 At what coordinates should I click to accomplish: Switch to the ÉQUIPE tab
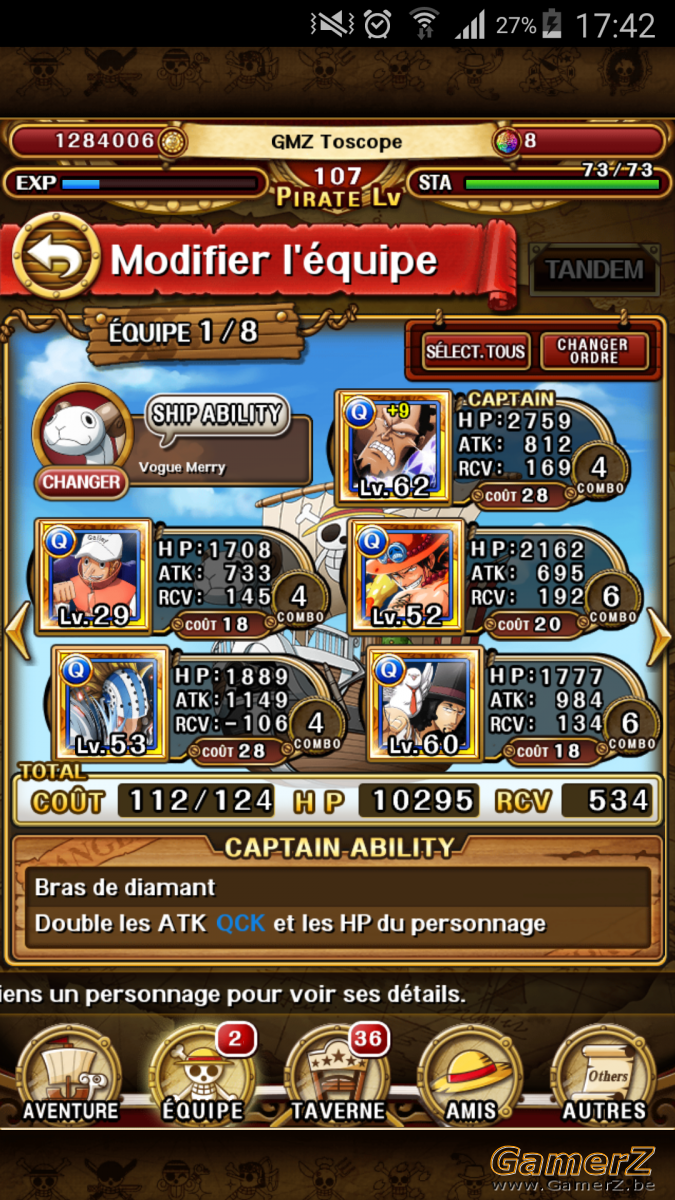pos(203,1075)
